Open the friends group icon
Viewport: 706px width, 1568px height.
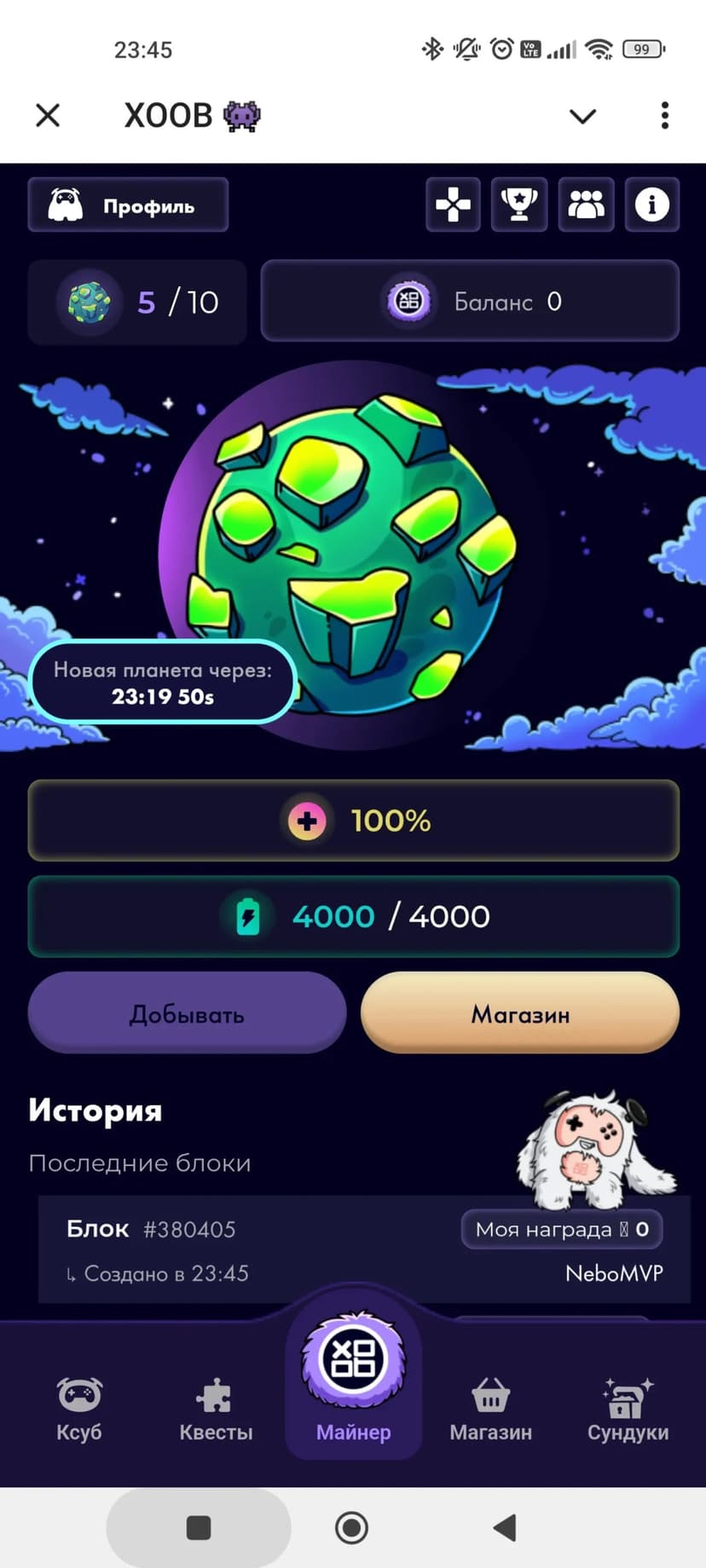pos(586,205)
